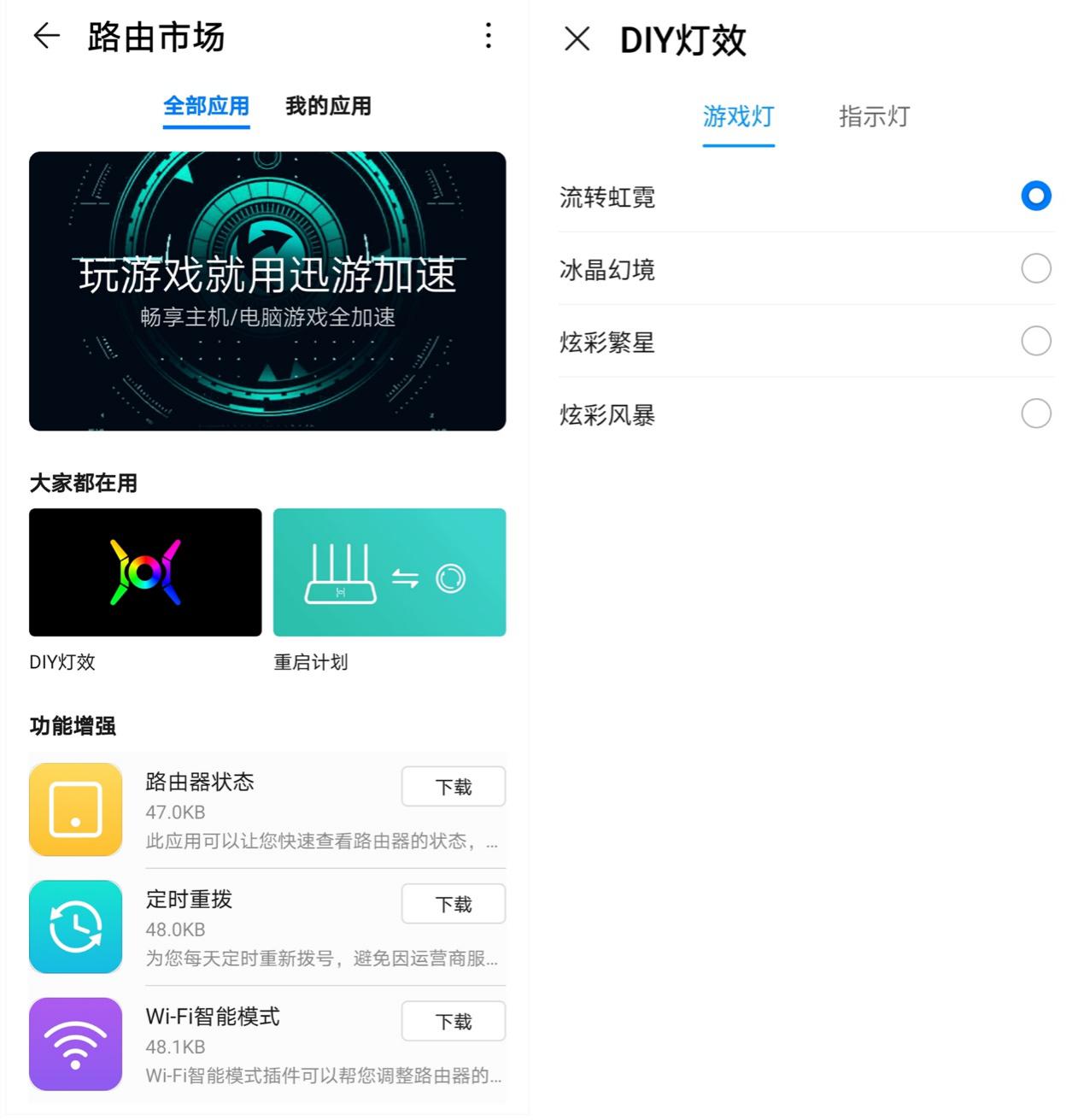Select the 冰晶幻境 lighting effect
The height and width of the screenshot is (1120, 1084).
[x=1035, y=268]
